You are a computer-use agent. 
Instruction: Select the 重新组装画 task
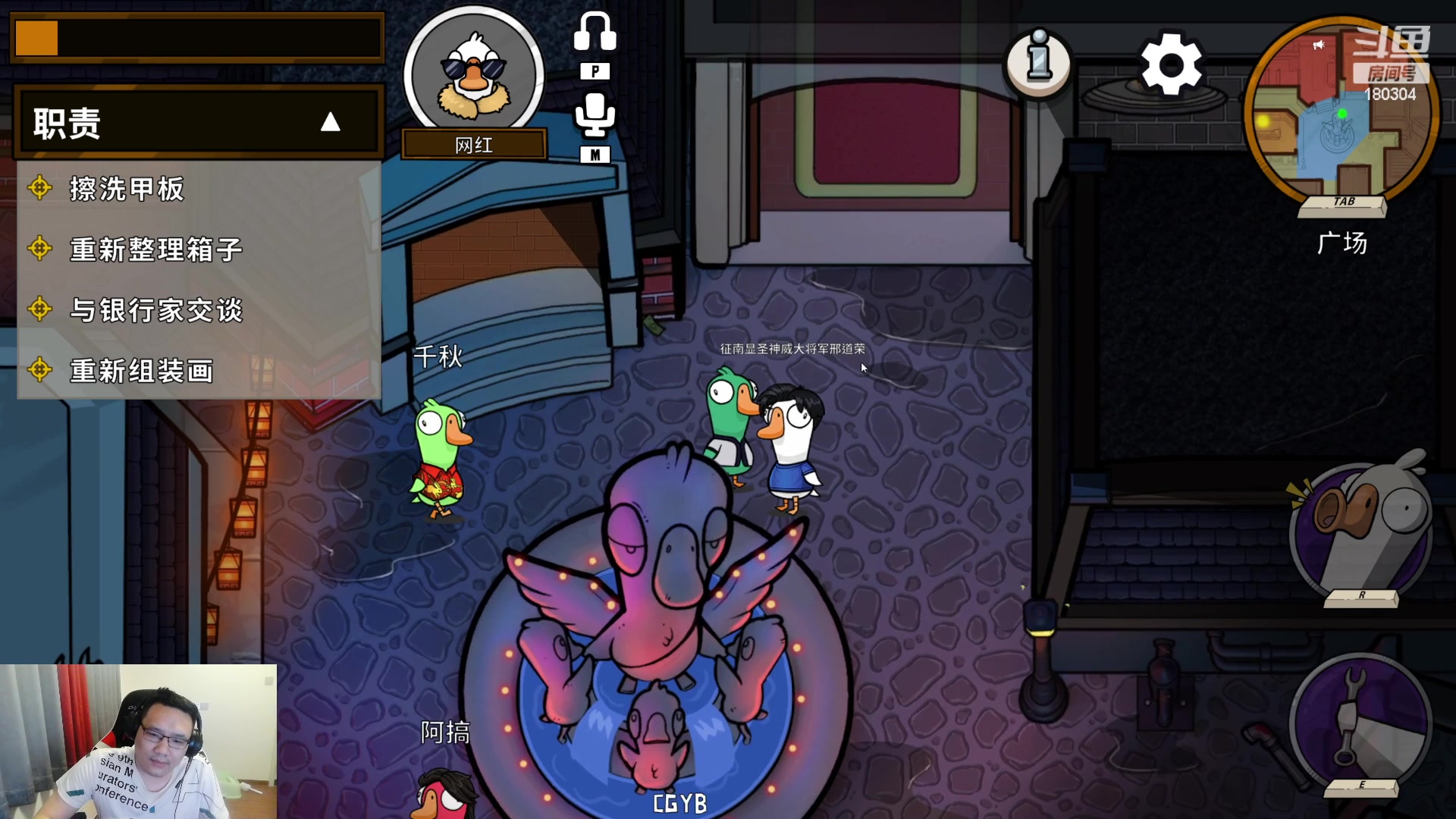(x=141, y=371)
